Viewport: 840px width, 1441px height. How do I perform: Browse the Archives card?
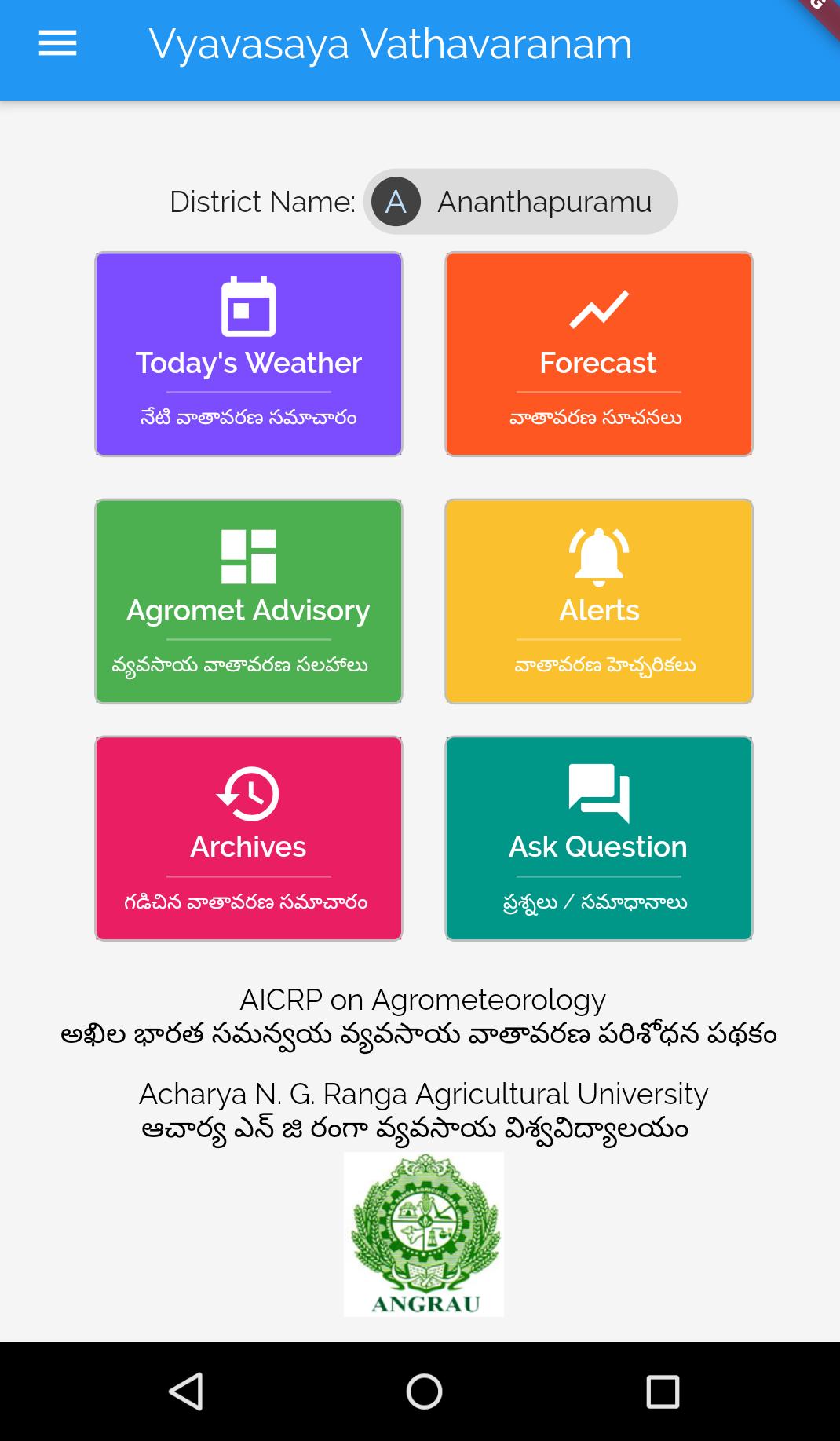[x=249, y=838]
